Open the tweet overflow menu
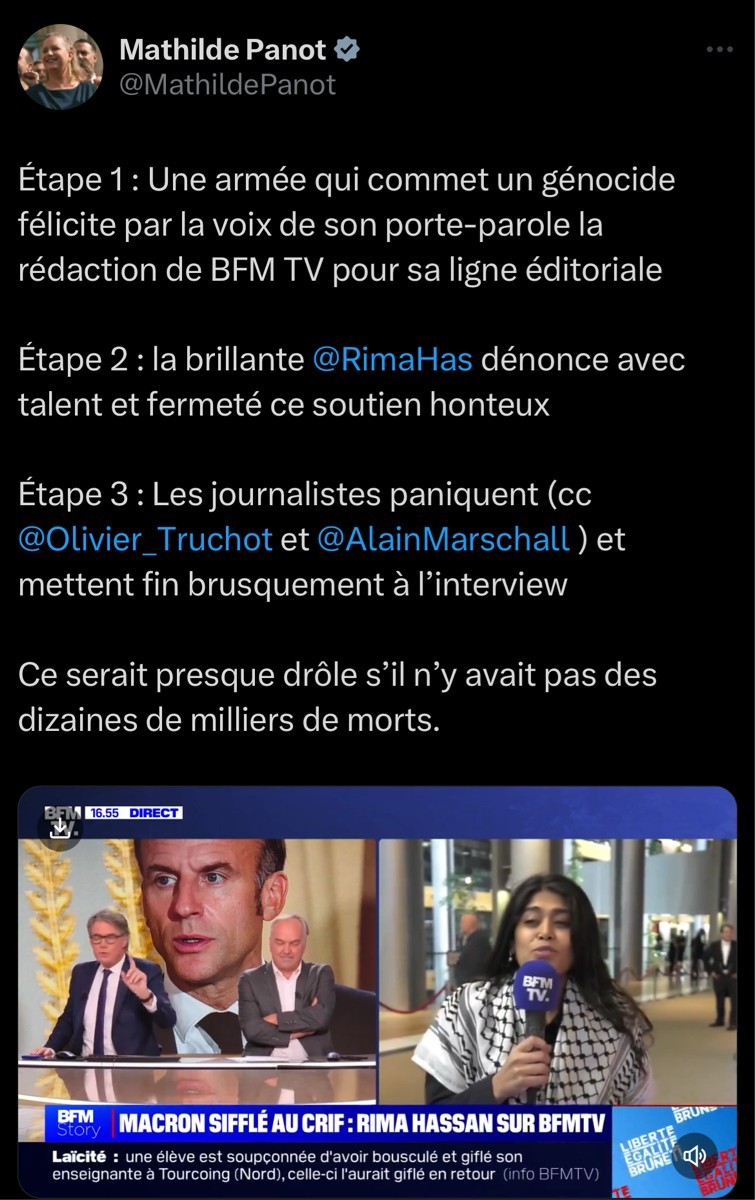This screenshot has width=755, height=1200. point(718,49)
